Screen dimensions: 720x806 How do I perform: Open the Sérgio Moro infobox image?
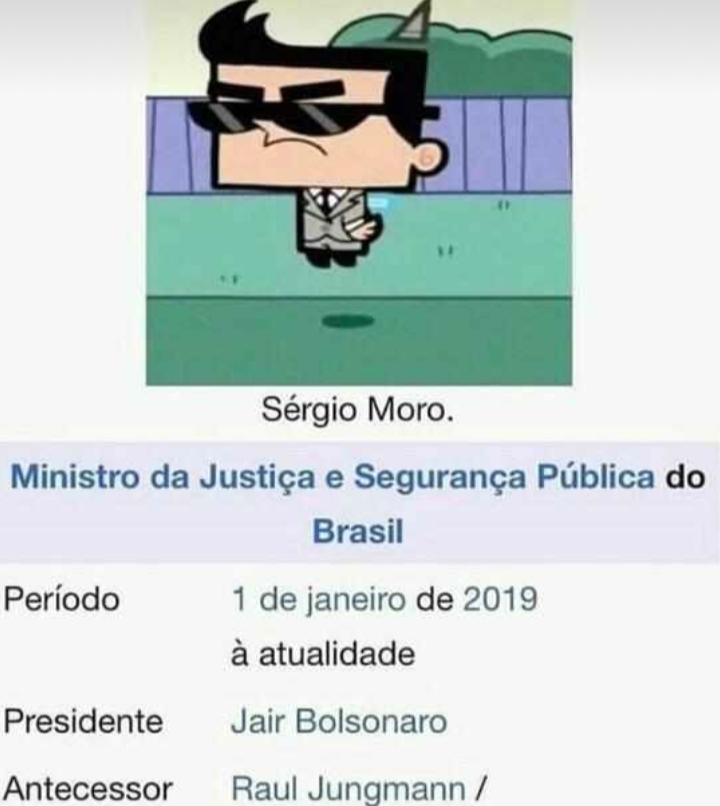(x=359, y=192)
